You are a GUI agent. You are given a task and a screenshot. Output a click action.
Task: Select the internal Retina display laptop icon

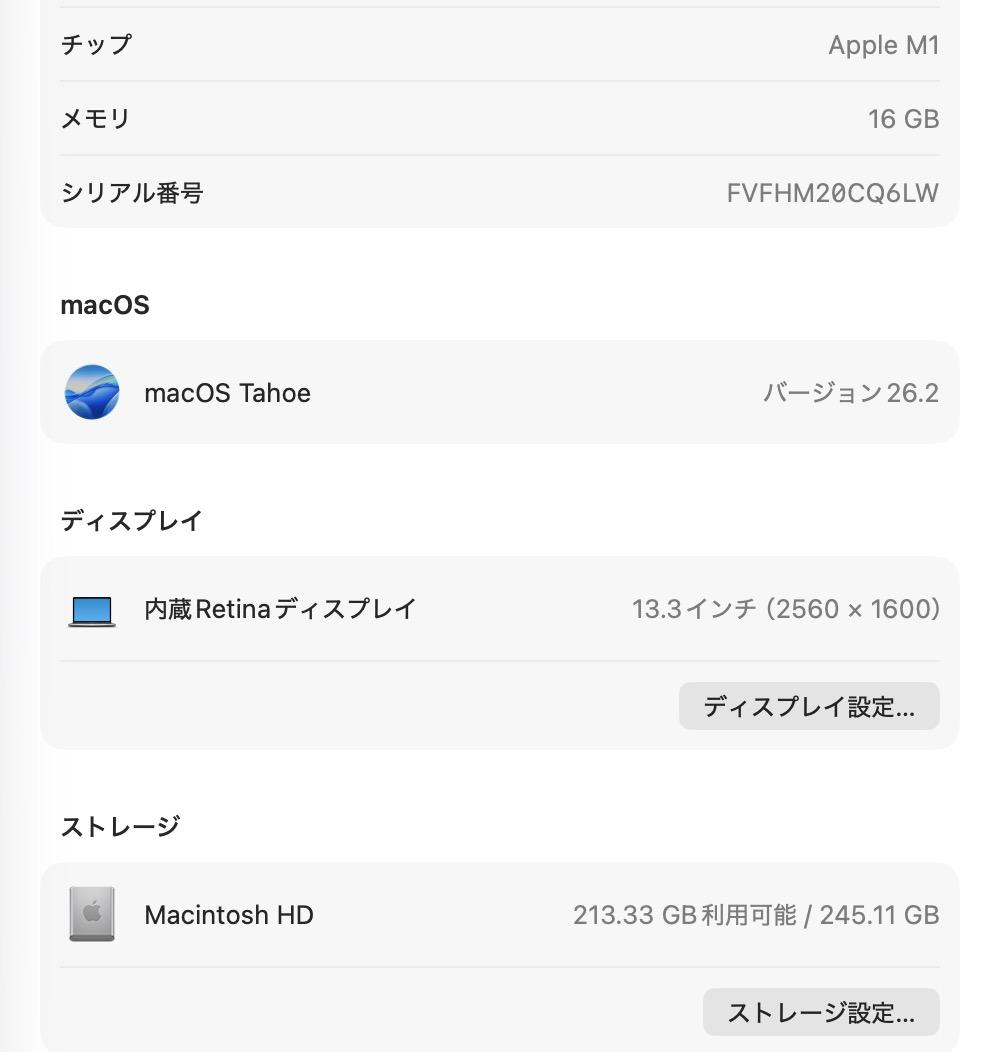[92, 608]
